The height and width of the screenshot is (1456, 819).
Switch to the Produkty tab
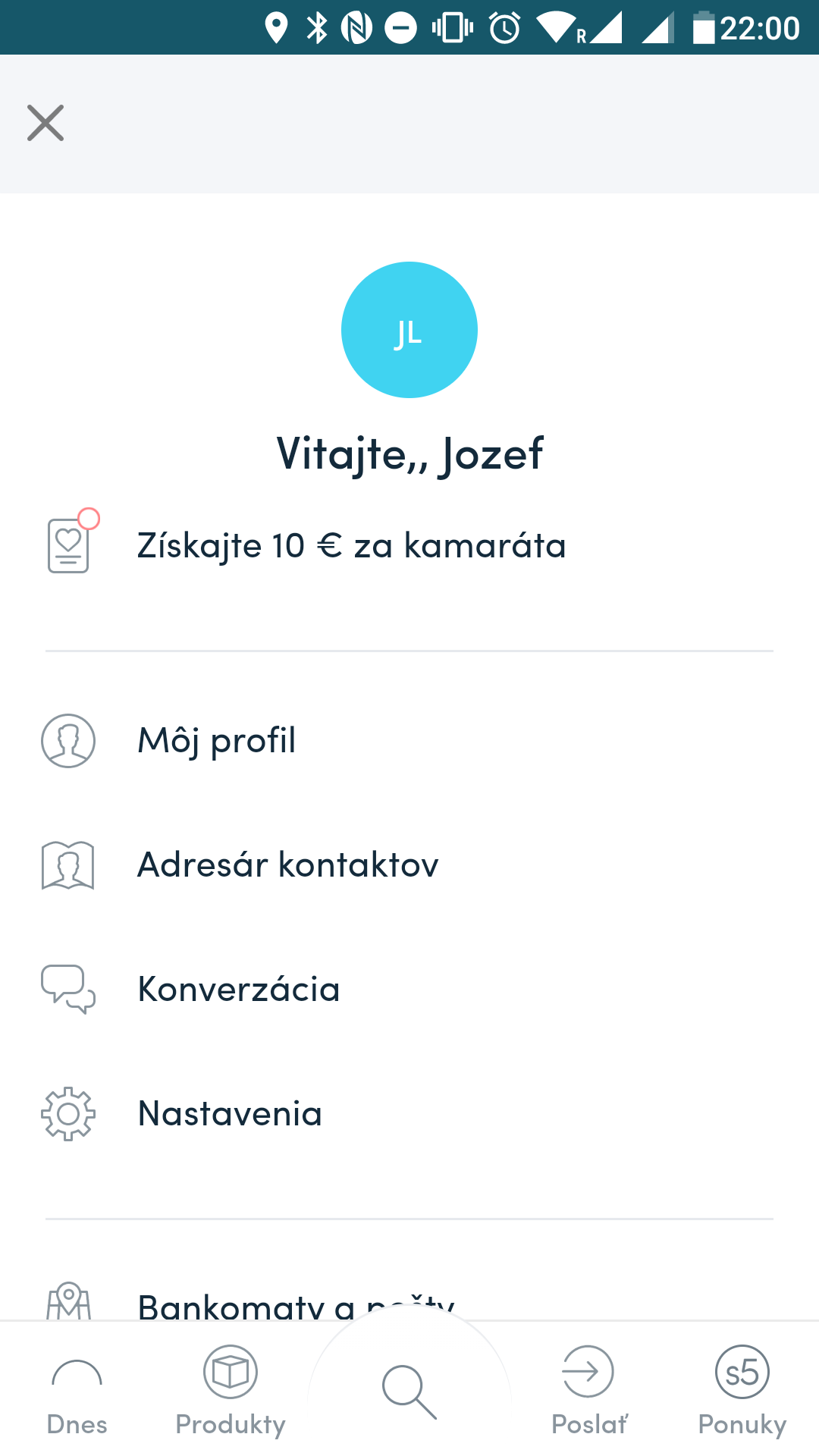coord(231,1392)
